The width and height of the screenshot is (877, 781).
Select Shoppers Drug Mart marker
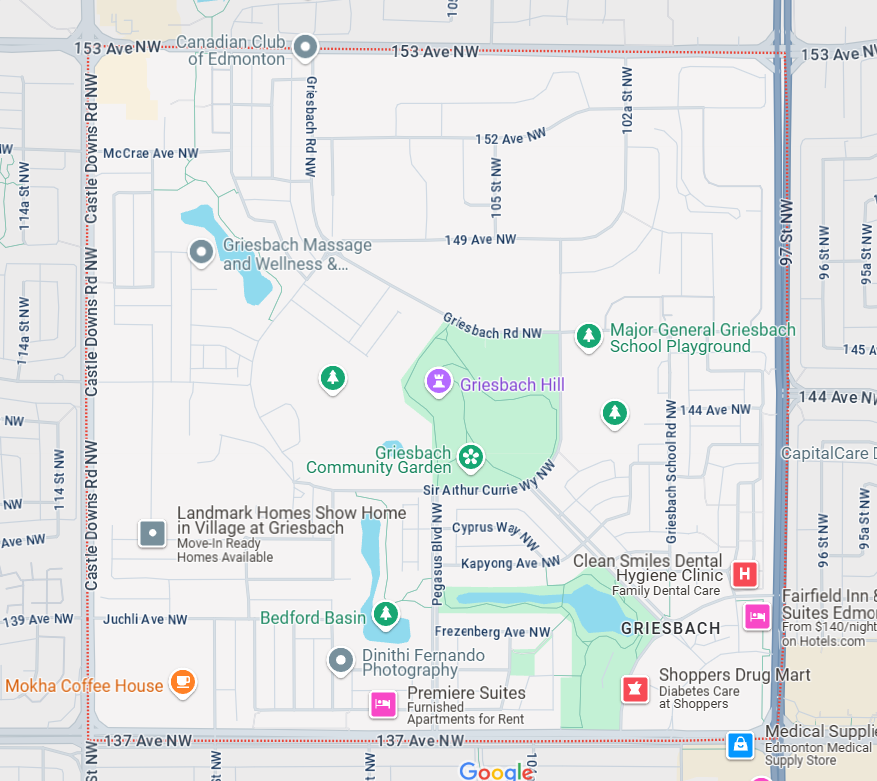point(633,688)
